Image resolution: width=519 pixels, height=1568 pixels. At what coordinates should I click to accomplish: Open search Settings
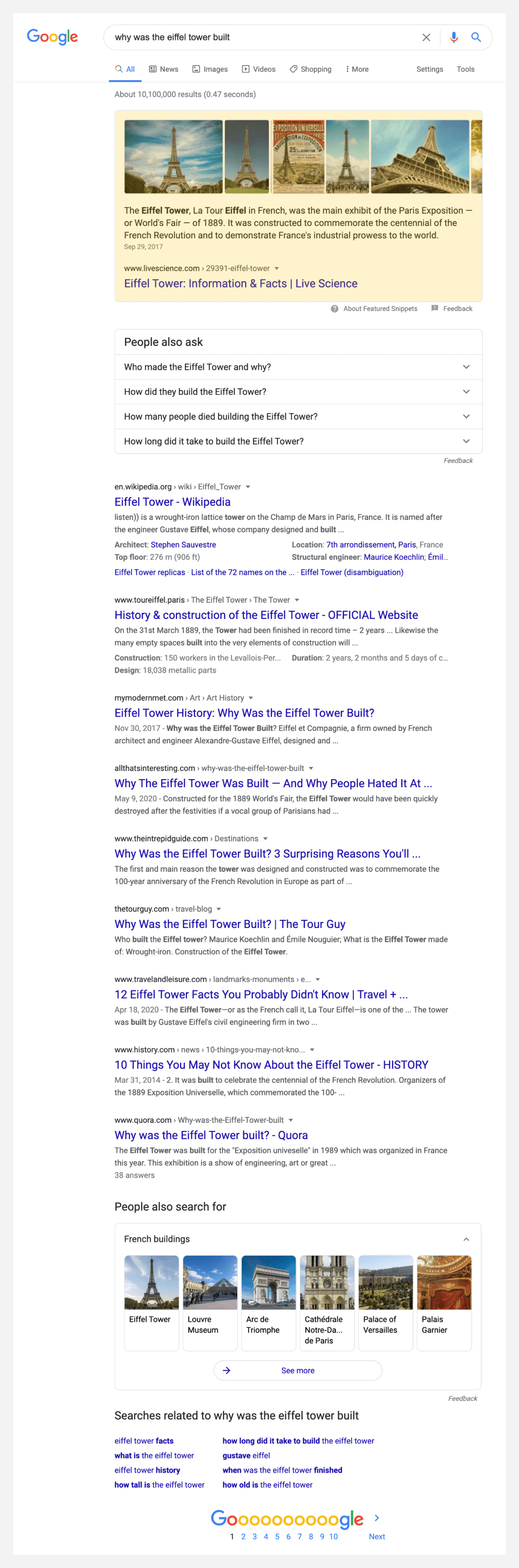click(x=430, y=70)
